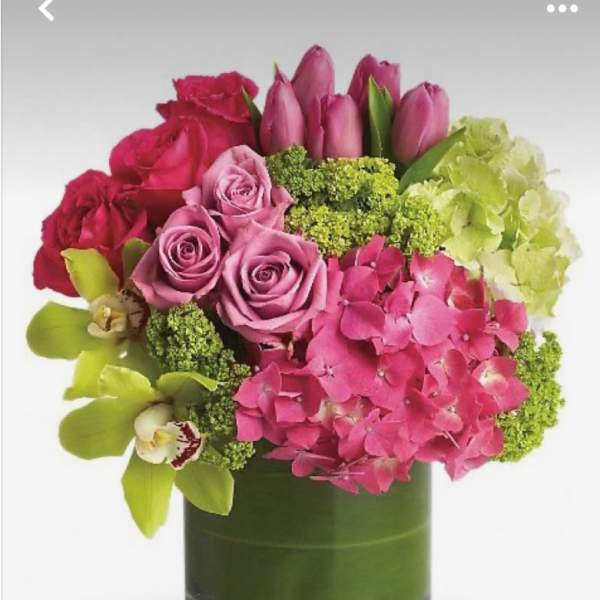The height and width of the screenshot is (600, 600).
Task: Open the three-dot overflow menu
Action: (x=562, y=8)
